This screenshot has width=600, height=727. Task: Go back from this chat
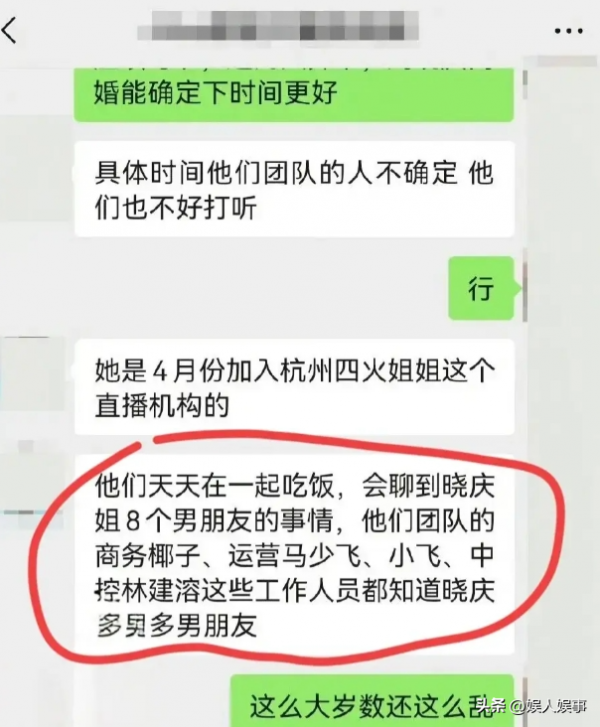pos(12,30)
